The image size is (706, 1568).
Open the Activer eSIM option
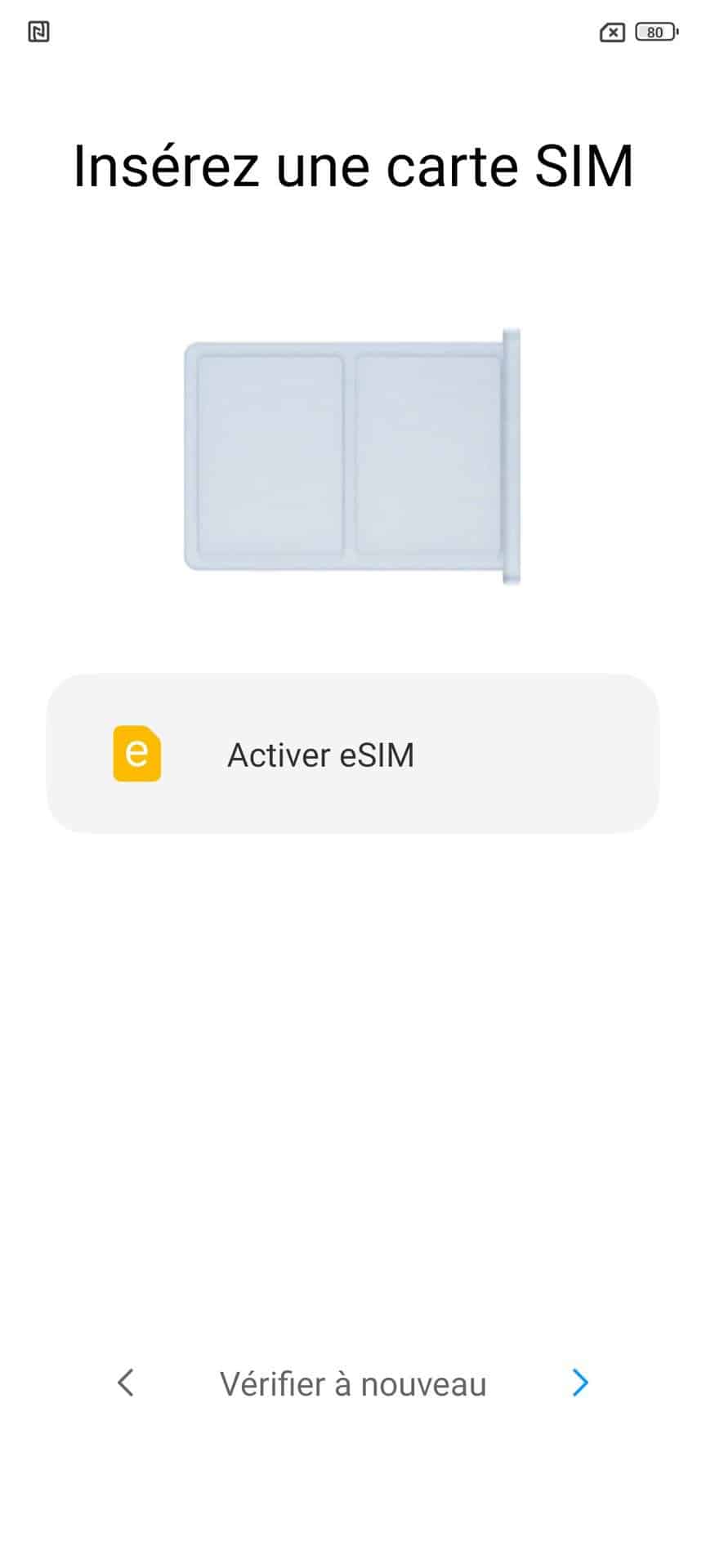coord(353,754)
